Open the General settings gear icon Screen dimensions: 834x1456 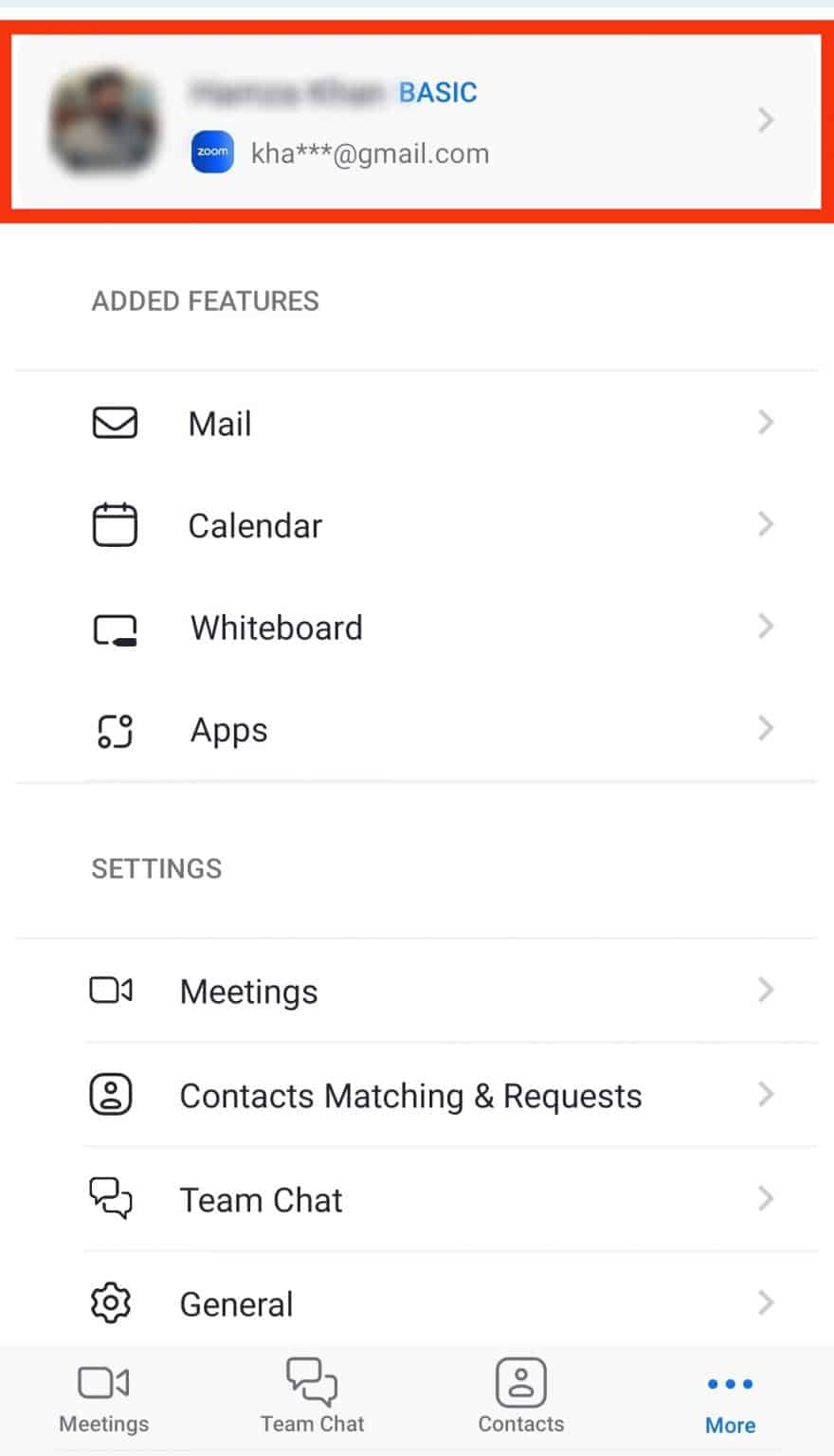(110, 1302)
